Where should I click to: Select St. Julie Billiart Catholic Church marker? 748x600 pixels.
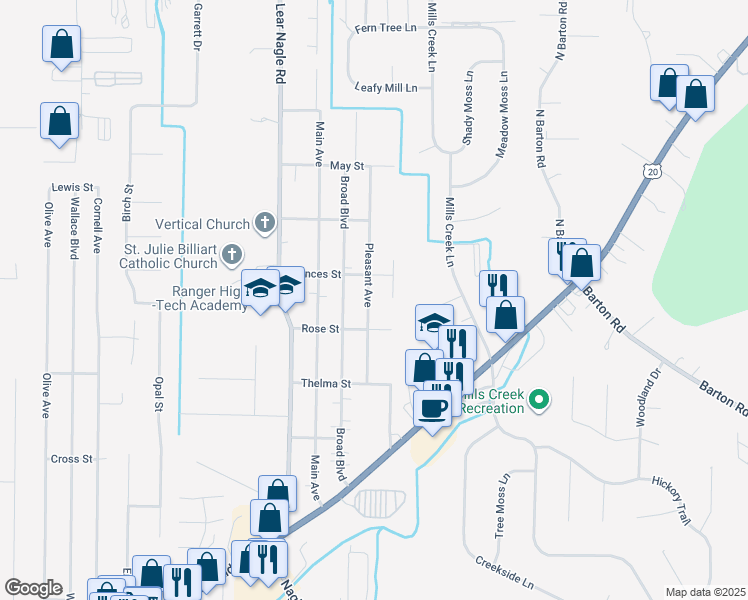point(232,253)
